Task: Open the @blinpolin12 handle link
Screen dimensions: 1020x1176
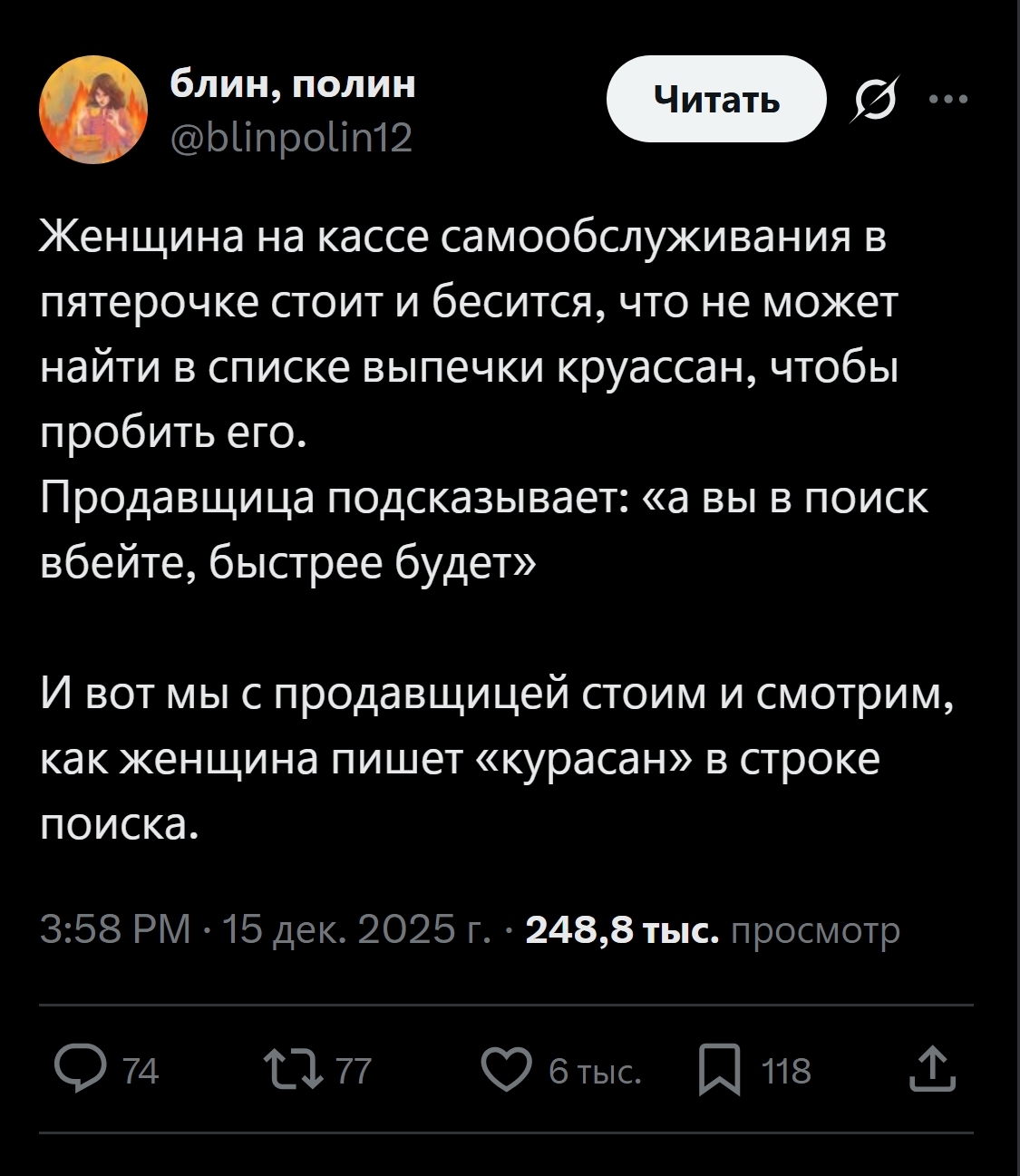Action: pos(291,139)
